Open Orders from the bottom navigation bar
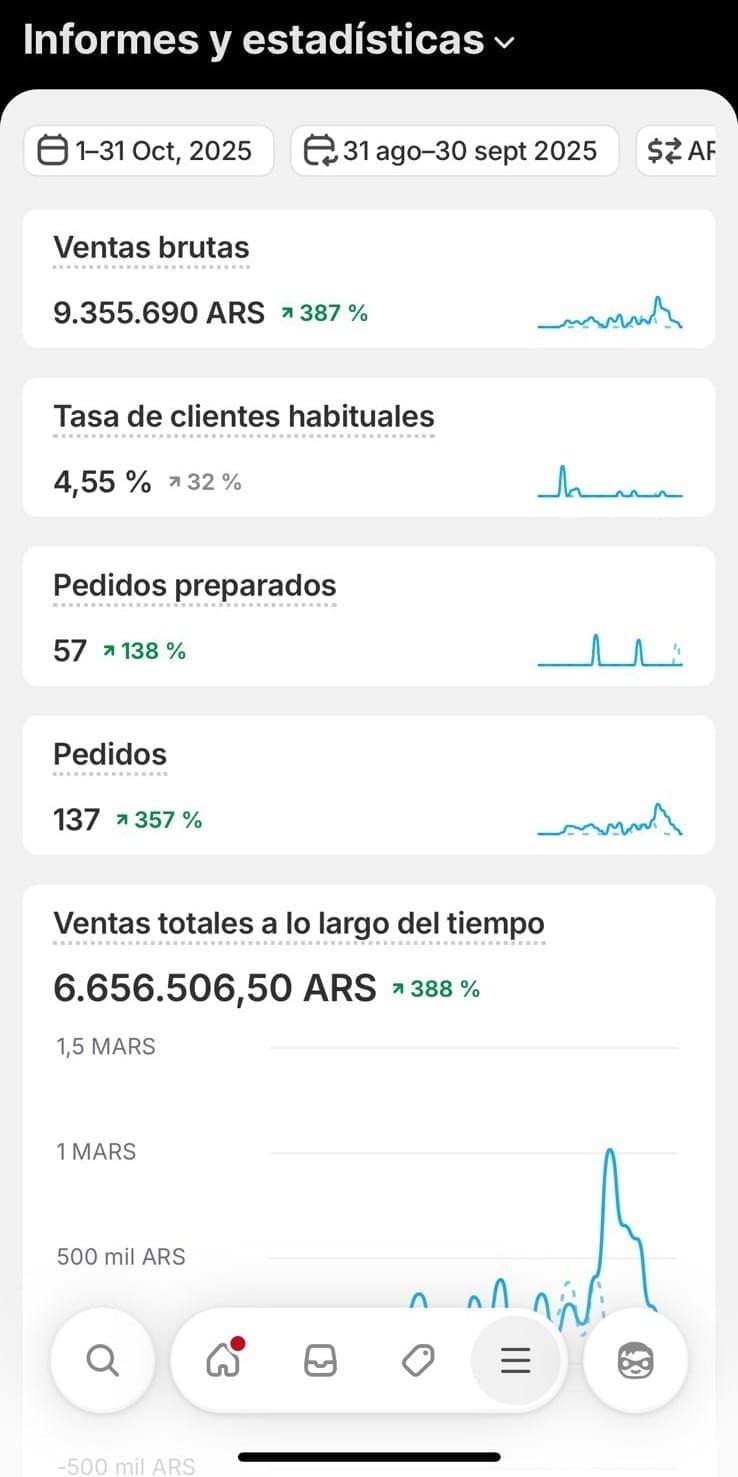 320,1359
